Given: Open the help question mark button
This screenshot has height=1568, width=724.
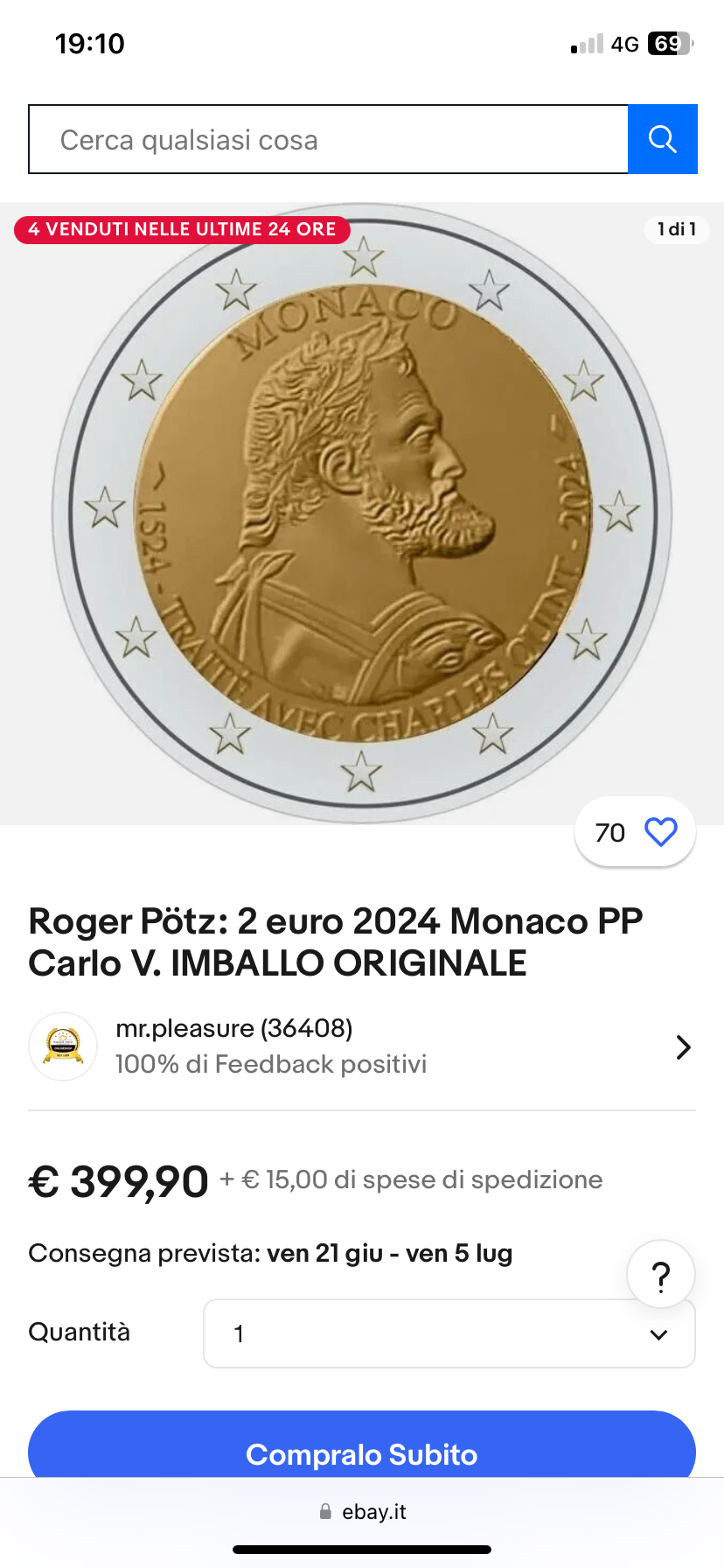Looking at the screenshot, I should point(661,1275).
